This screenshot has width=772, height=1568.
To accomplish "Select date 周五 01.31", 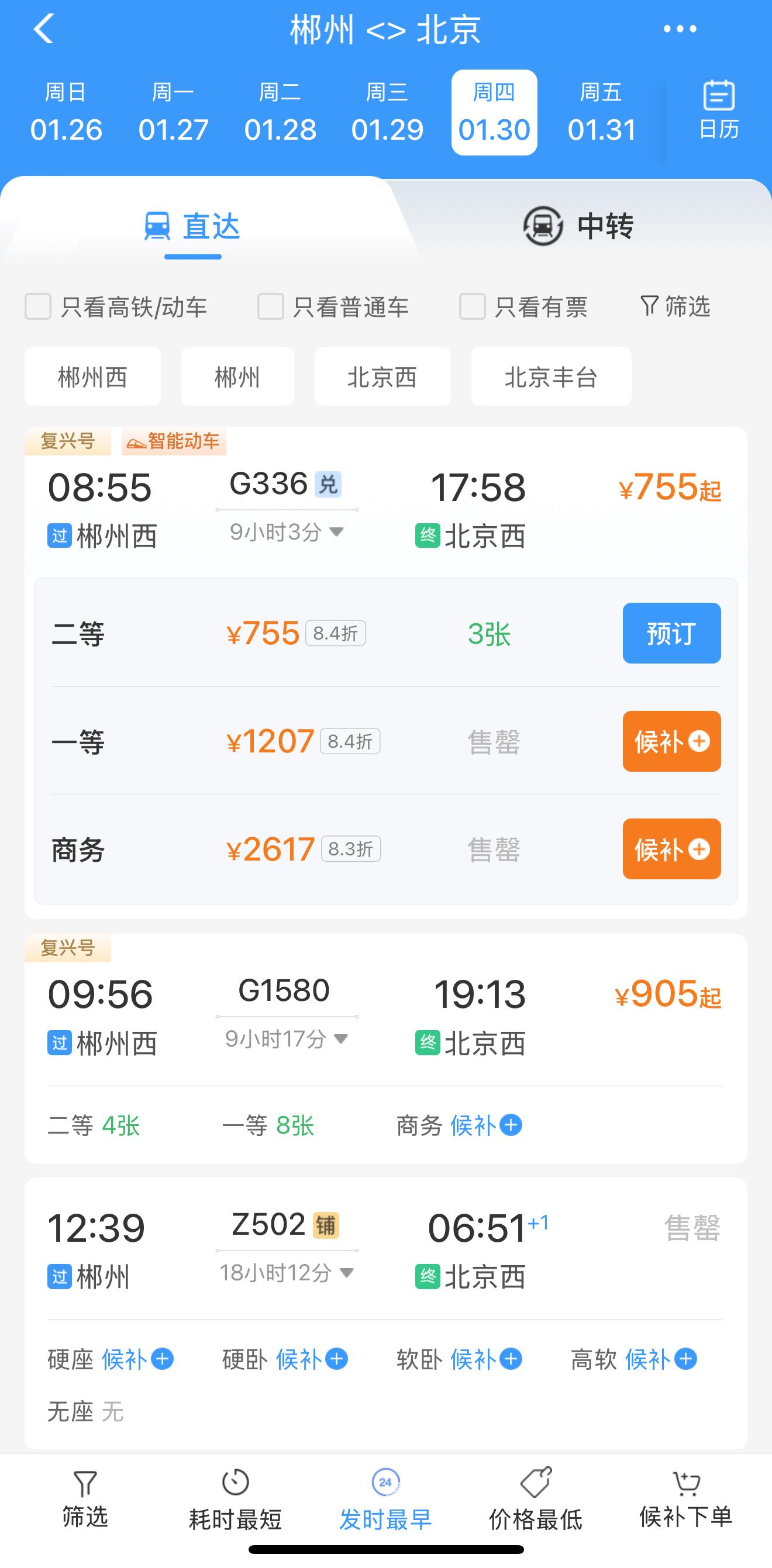I will click(x=602, y=113).
